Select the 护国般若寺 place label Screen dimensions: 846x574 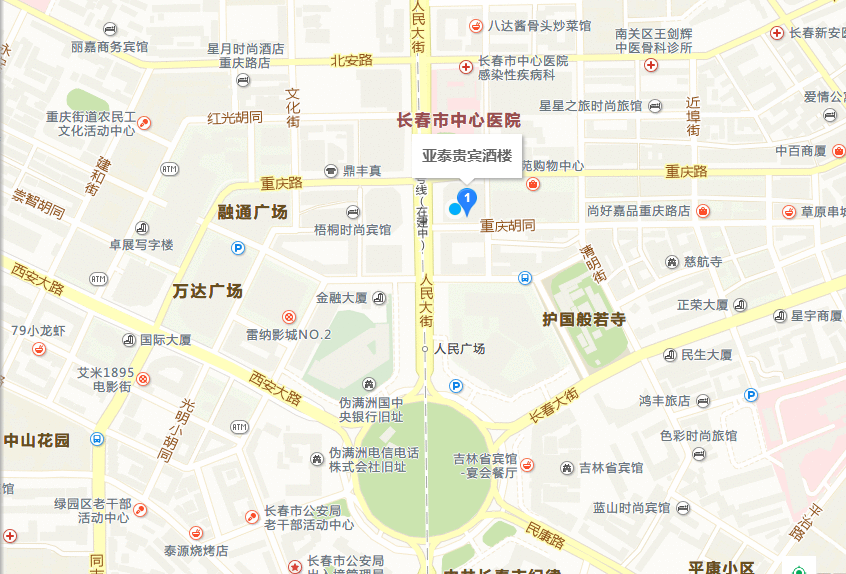584,319
